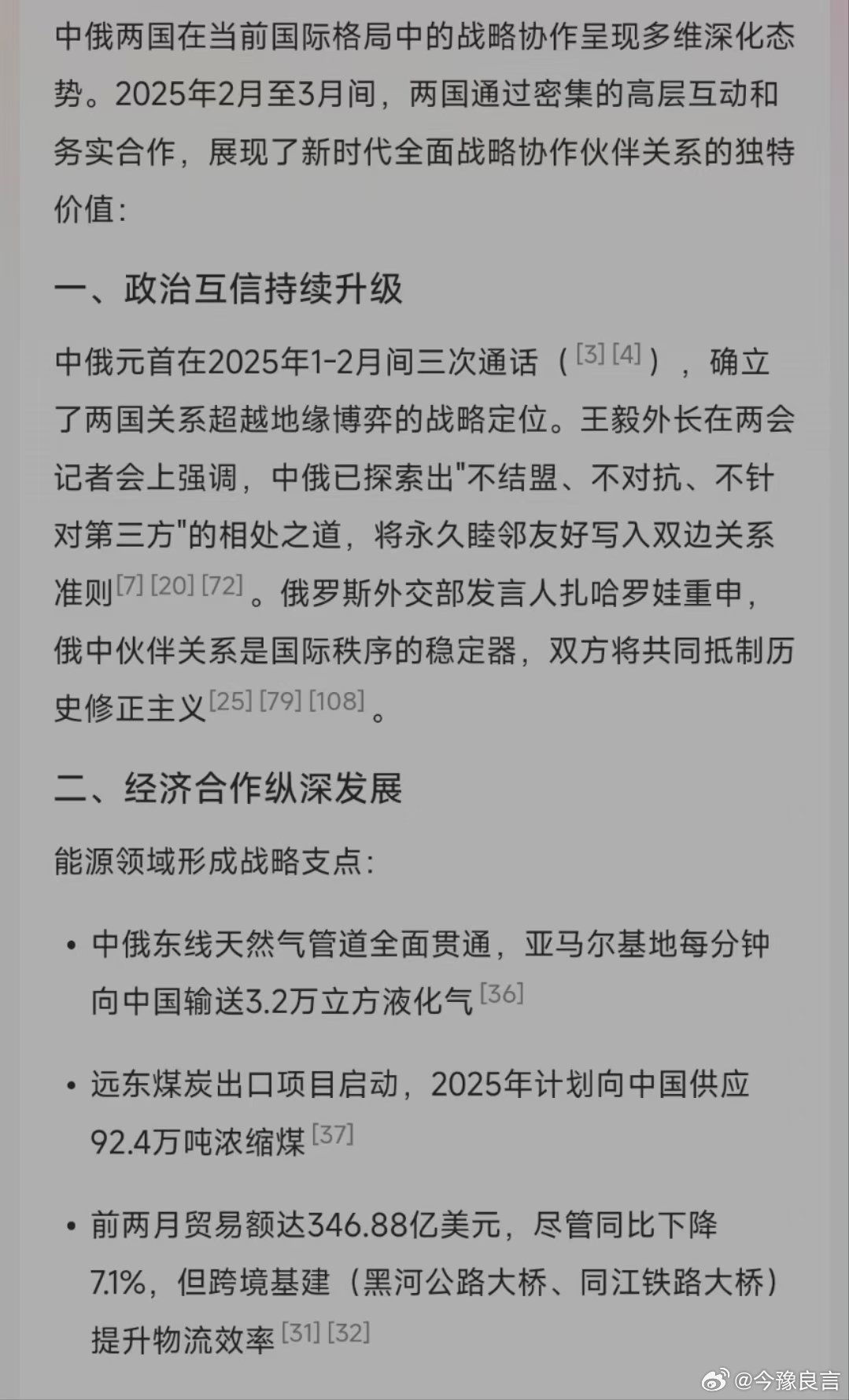Check source reference 25
Viewport: 849px width, 1400px height.
[231, 701]
